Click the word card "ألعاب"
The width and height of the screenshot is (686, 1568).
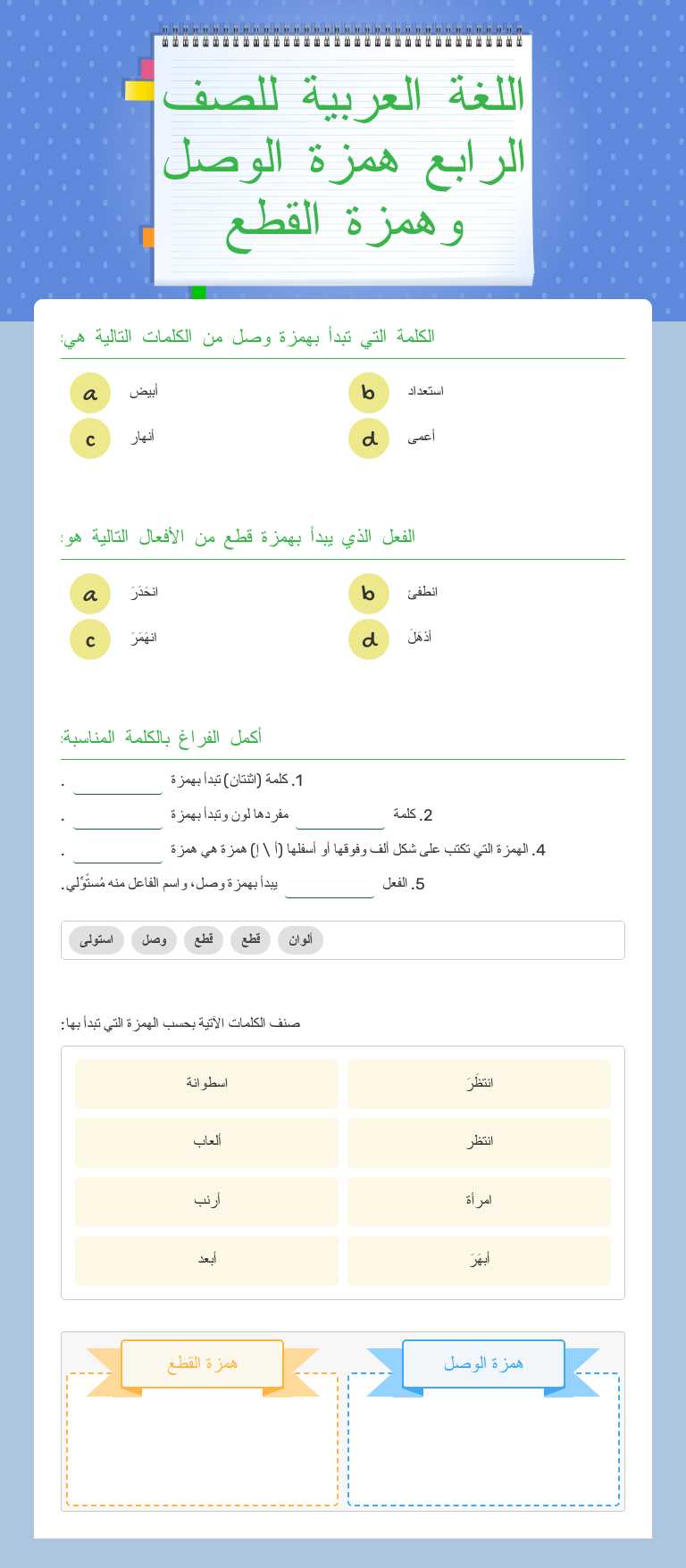[206, 1142]
